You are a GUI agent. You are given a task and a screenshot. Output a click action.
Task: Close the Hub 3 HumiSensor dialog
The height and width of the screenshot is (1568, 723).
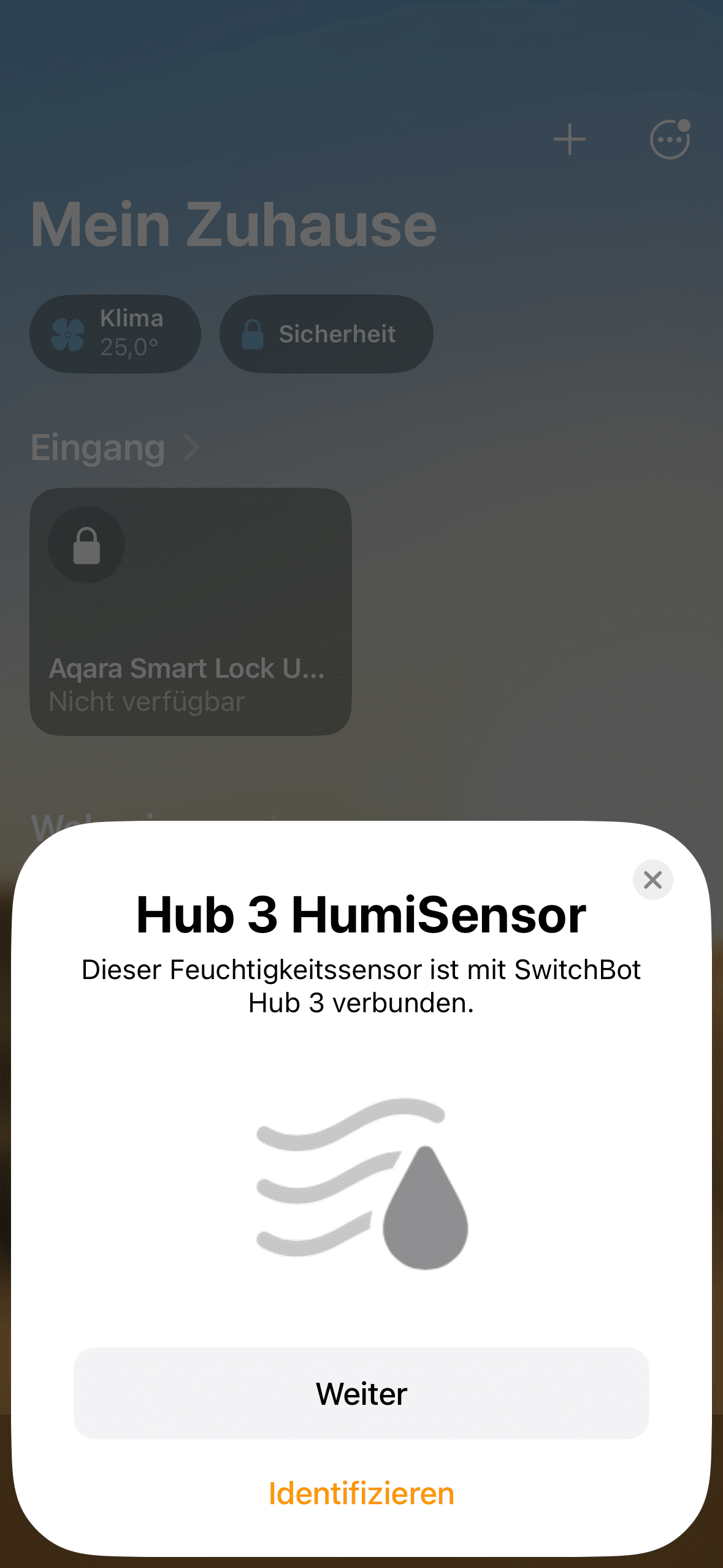coord(652,880)
